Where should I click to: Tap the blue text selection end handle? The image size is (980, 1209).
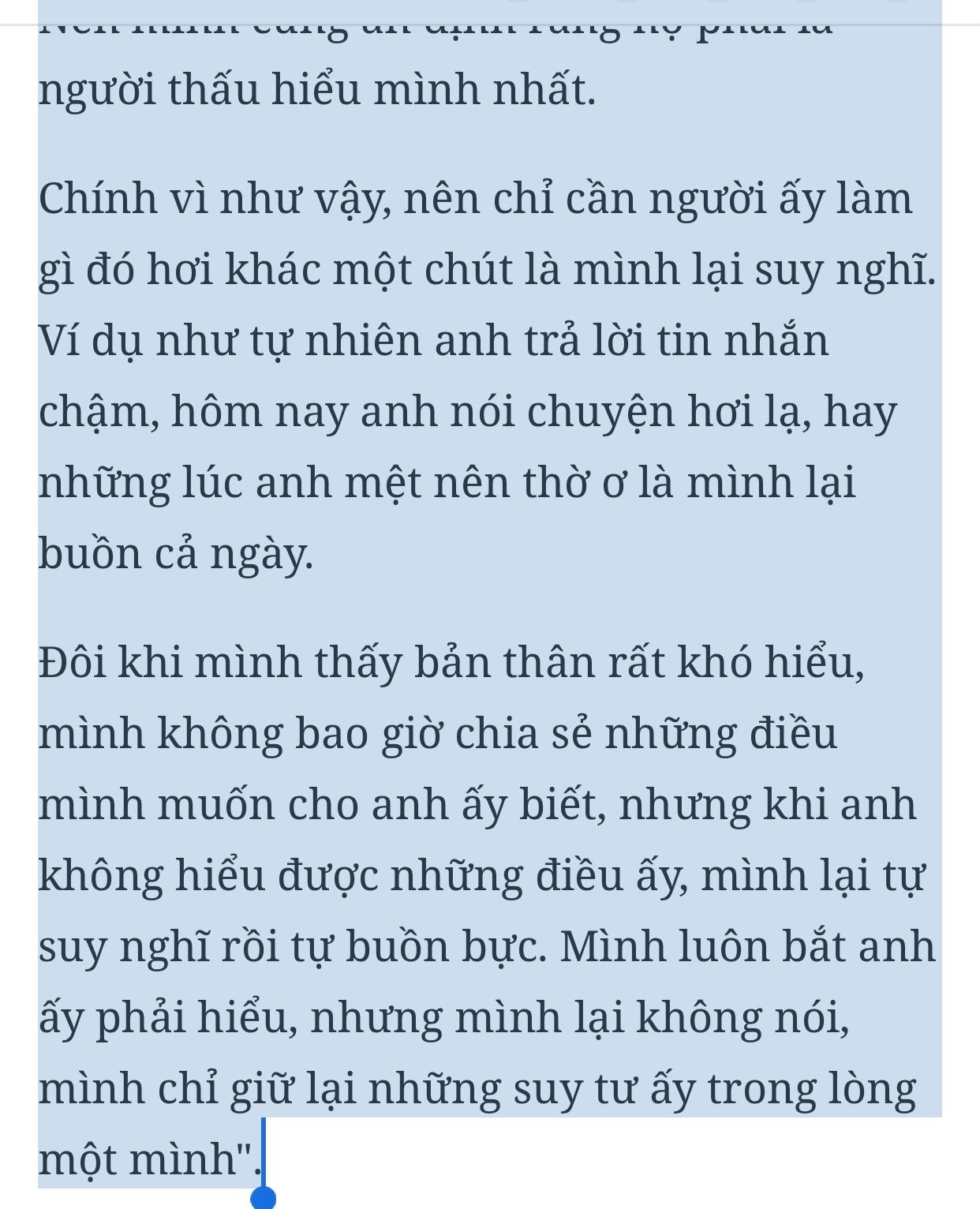pyautogui.click(x=264, y=1198)
